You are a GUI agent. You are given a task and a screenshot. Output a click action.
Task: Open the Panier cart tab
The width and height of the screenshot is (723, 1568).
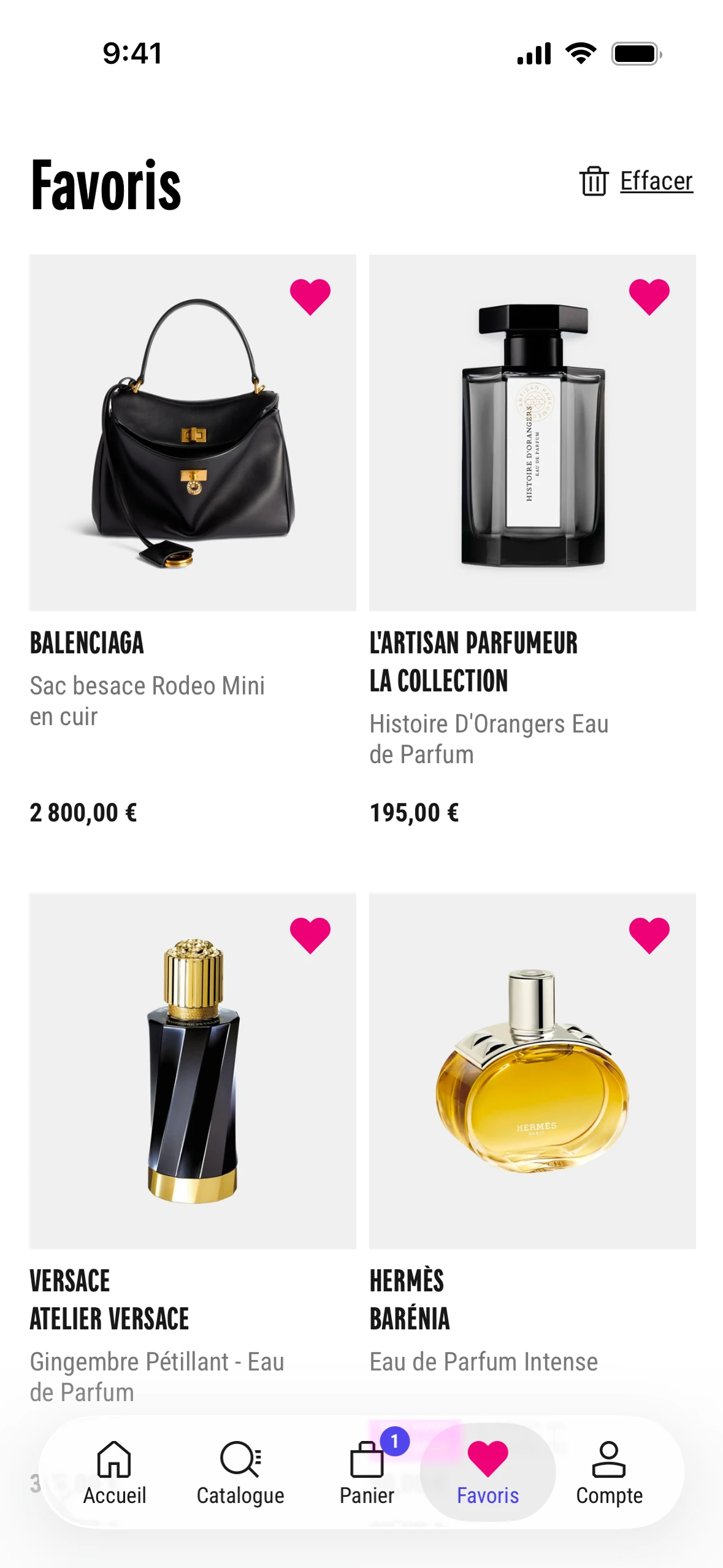point(367,1472)
